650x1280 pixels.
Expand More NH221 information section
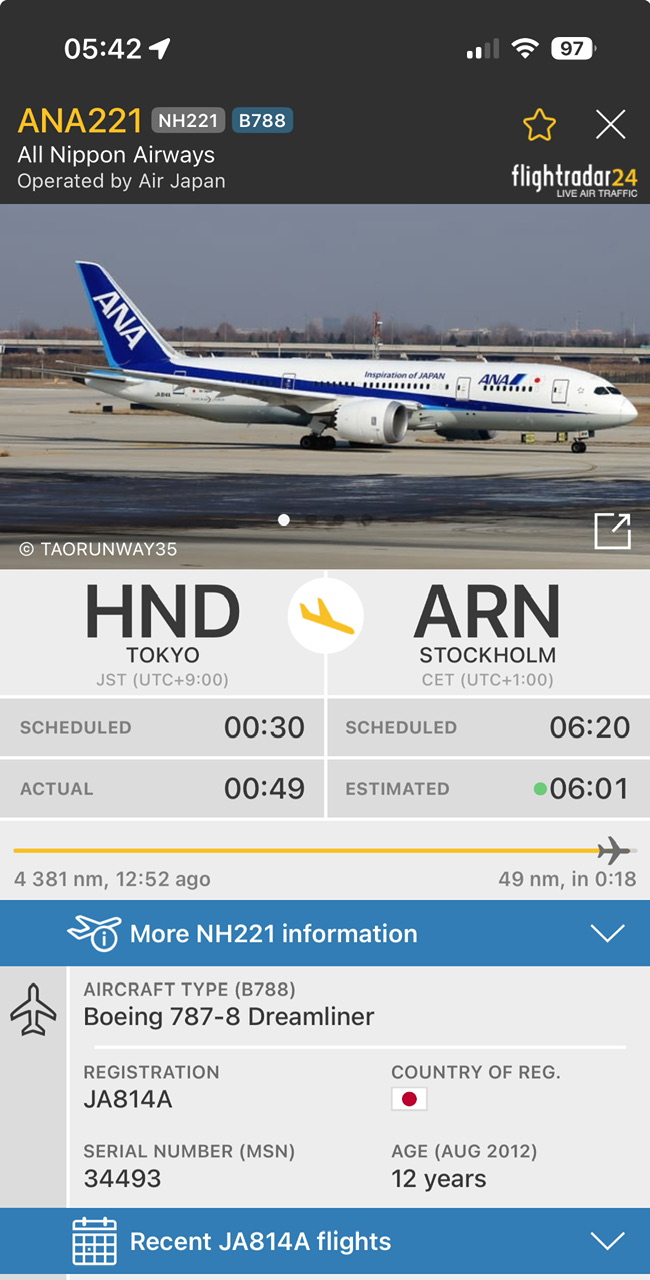pyautogui.click(x=325, y=933)
